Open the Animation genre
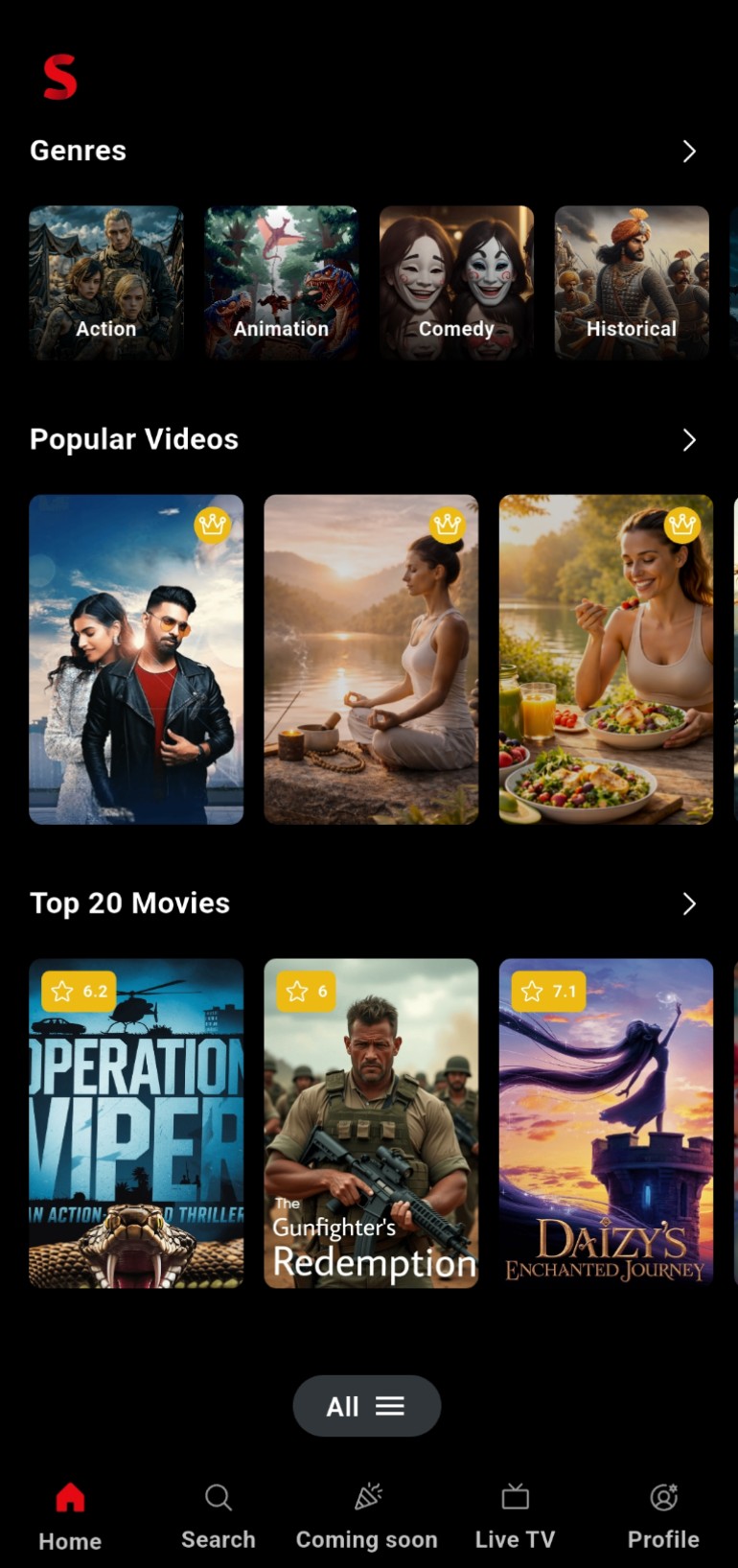This screenshot has height=1568, width=738. (x=281, y=283)
